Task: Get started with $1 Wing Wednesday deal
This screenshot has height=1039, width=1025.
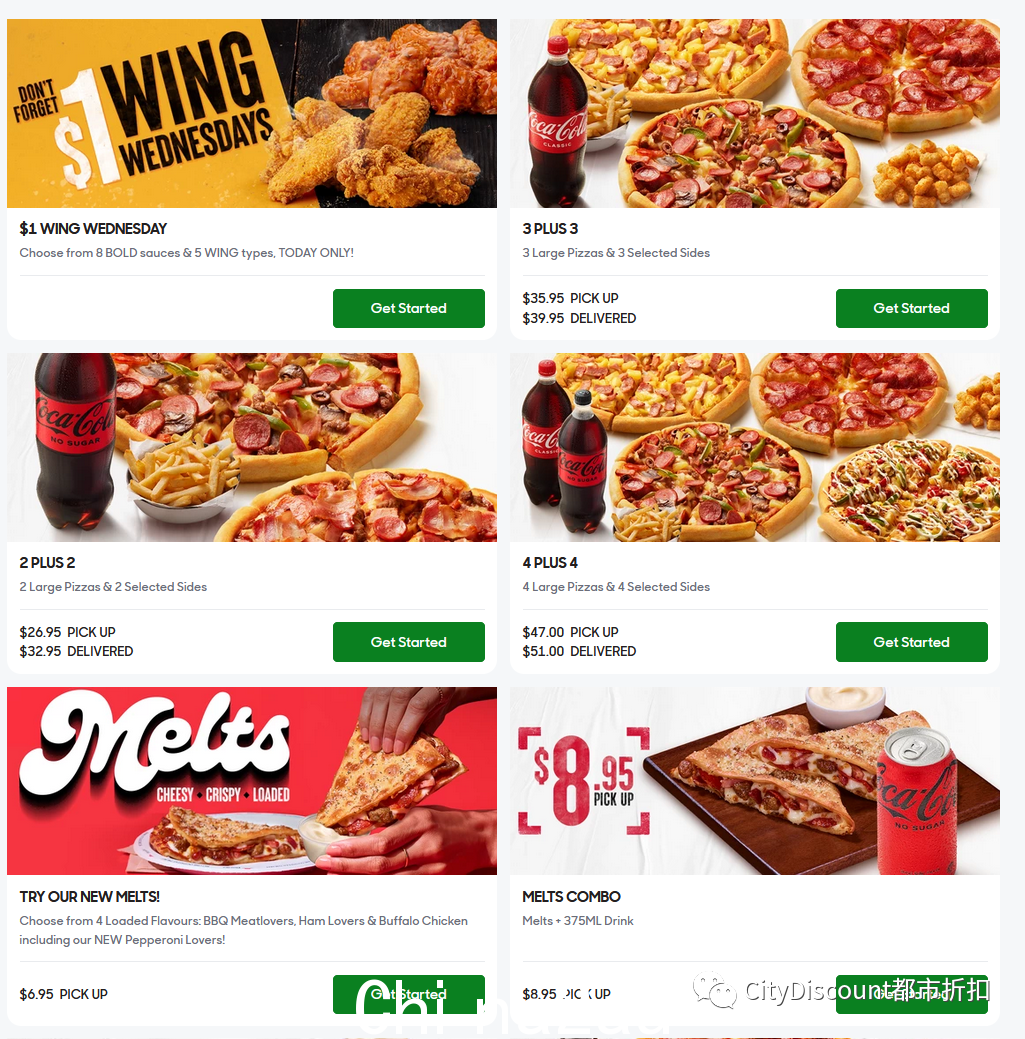Action: [x=408, y=308]
